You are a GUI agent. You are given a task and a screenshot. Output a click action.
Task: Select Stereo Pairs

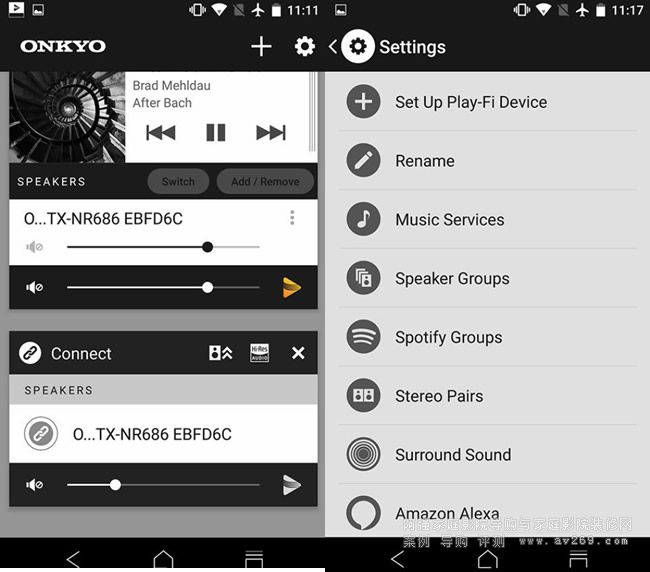pos(439,396)
